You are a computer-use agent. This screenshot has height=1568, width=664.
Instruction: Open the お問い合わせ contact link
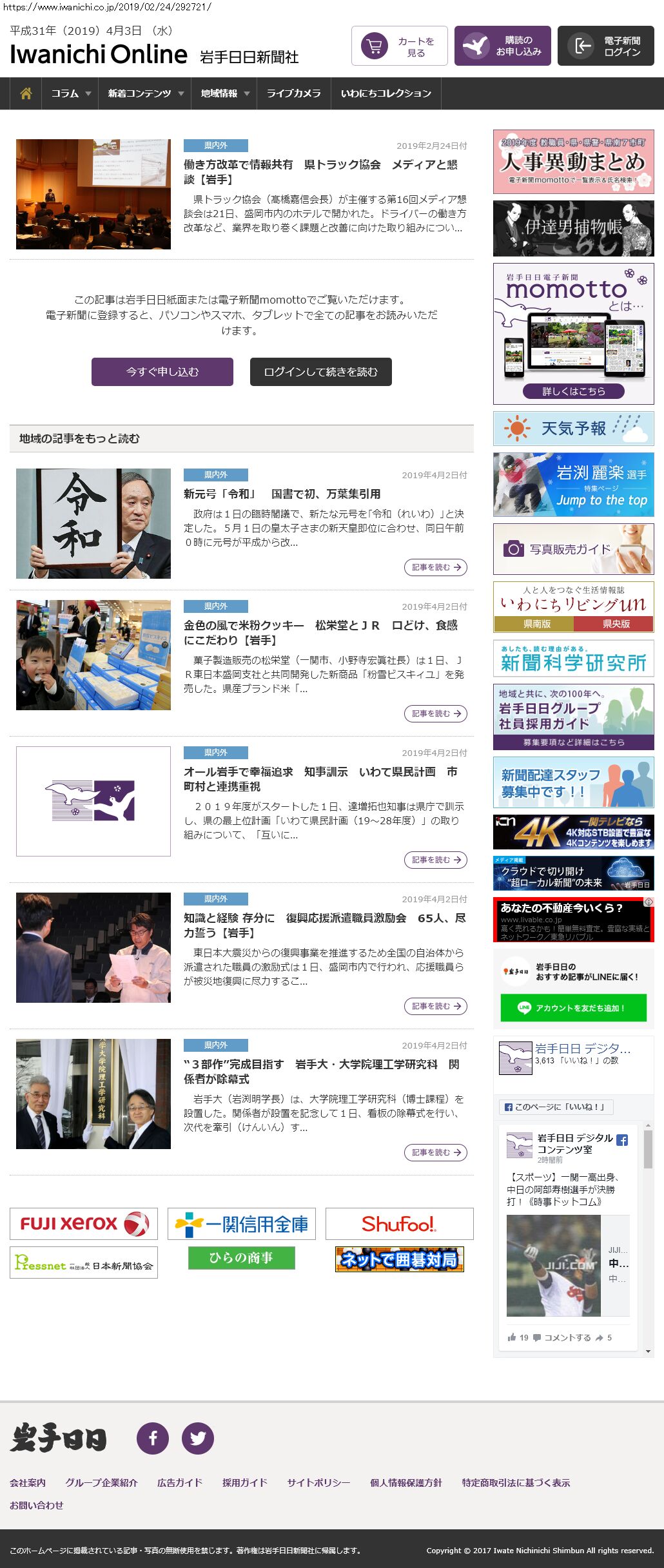pyautogui.click(x=37, y=1505)
